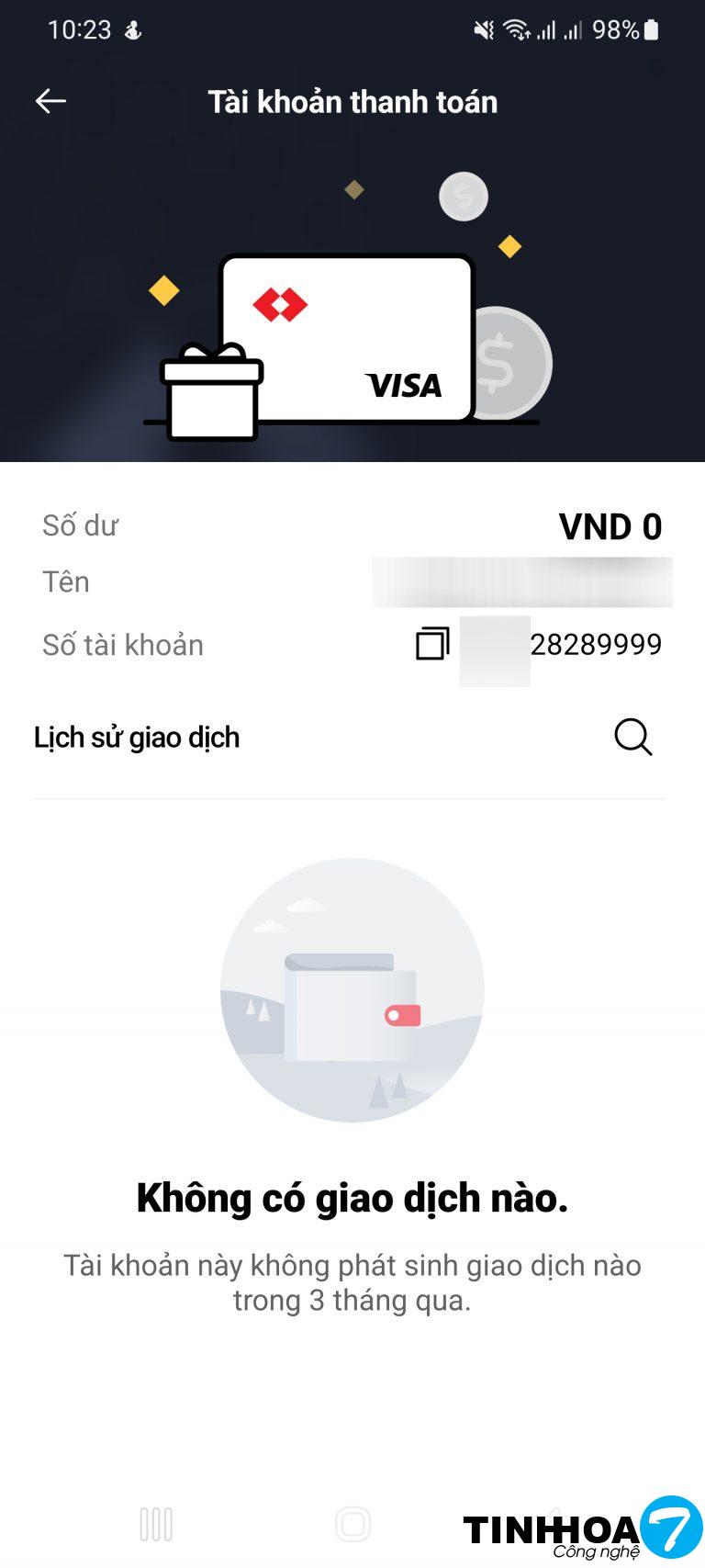Screen dimensions: 705x1568
Task: Open the recent apps view
Action: pos(156,1524)
